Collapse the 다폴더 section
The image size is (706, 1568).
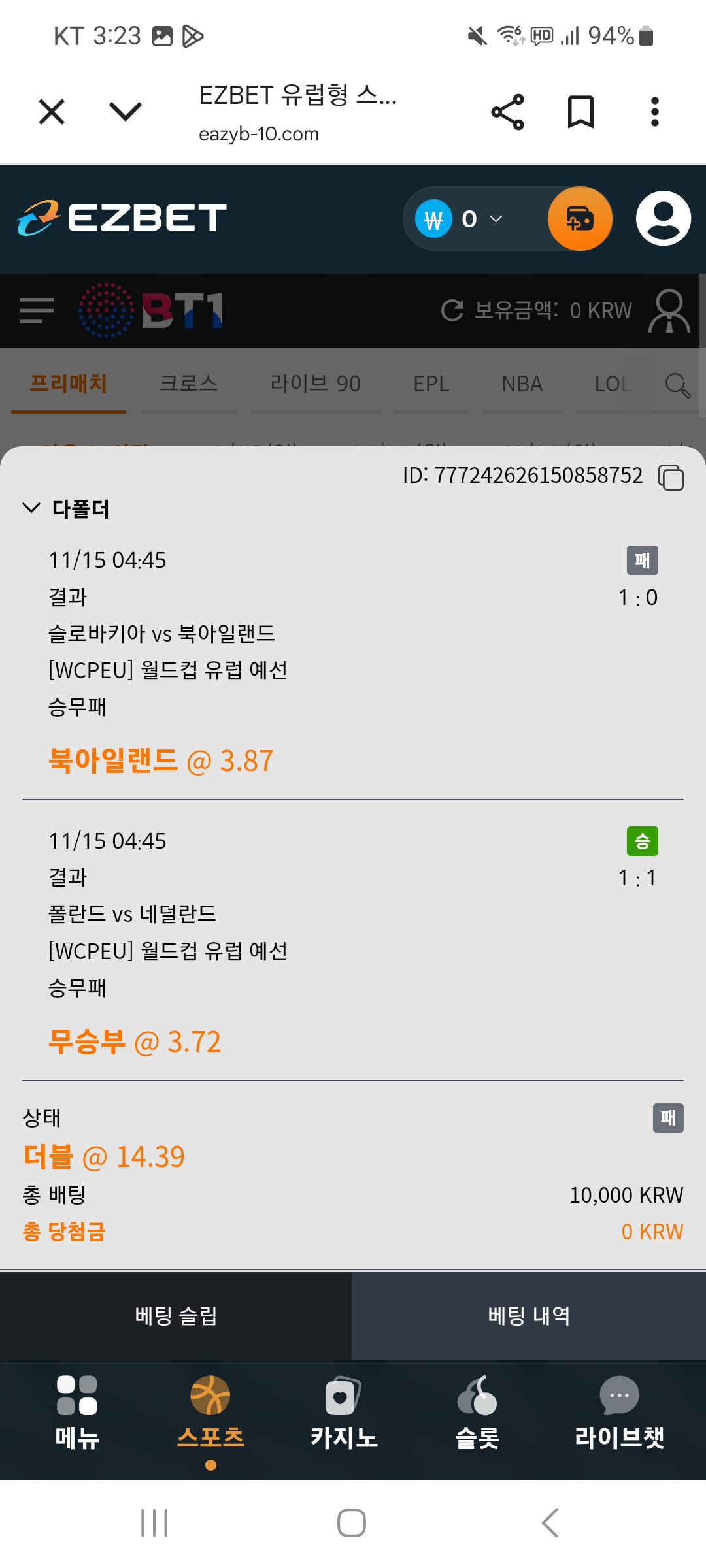click(x=31, y=508)
